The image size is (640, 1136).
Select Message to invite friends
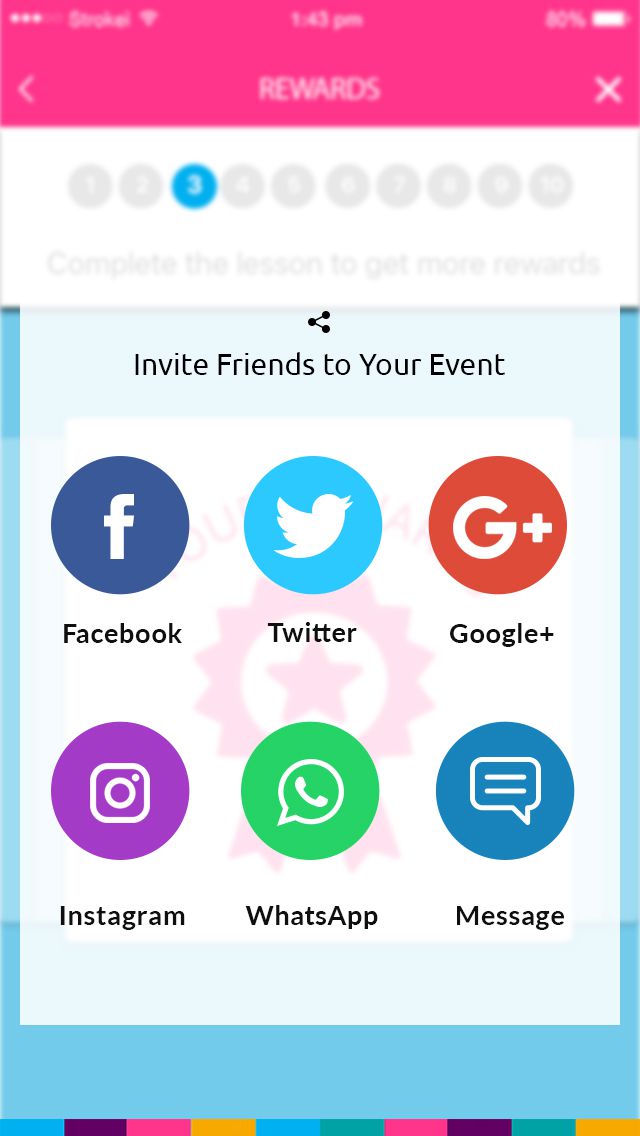pyautogui.click(x=505, y=791)
